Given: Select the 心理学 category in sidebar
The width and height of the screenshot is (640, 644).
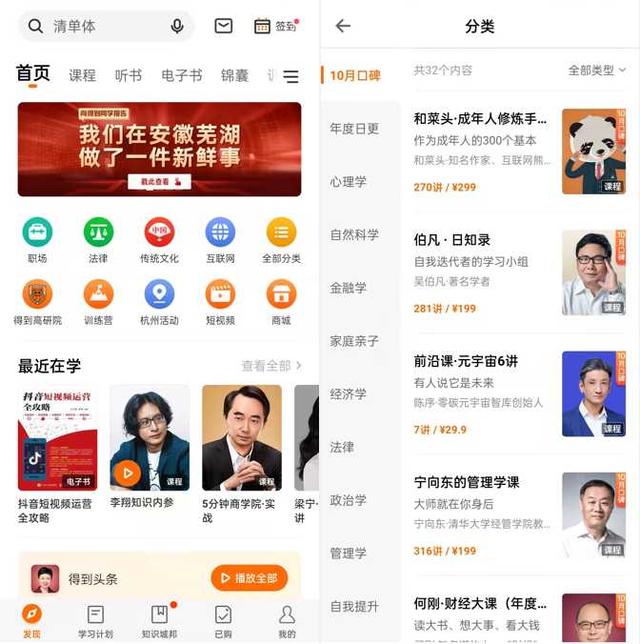Looking at the screenshot, I should [x=349, y=182].
